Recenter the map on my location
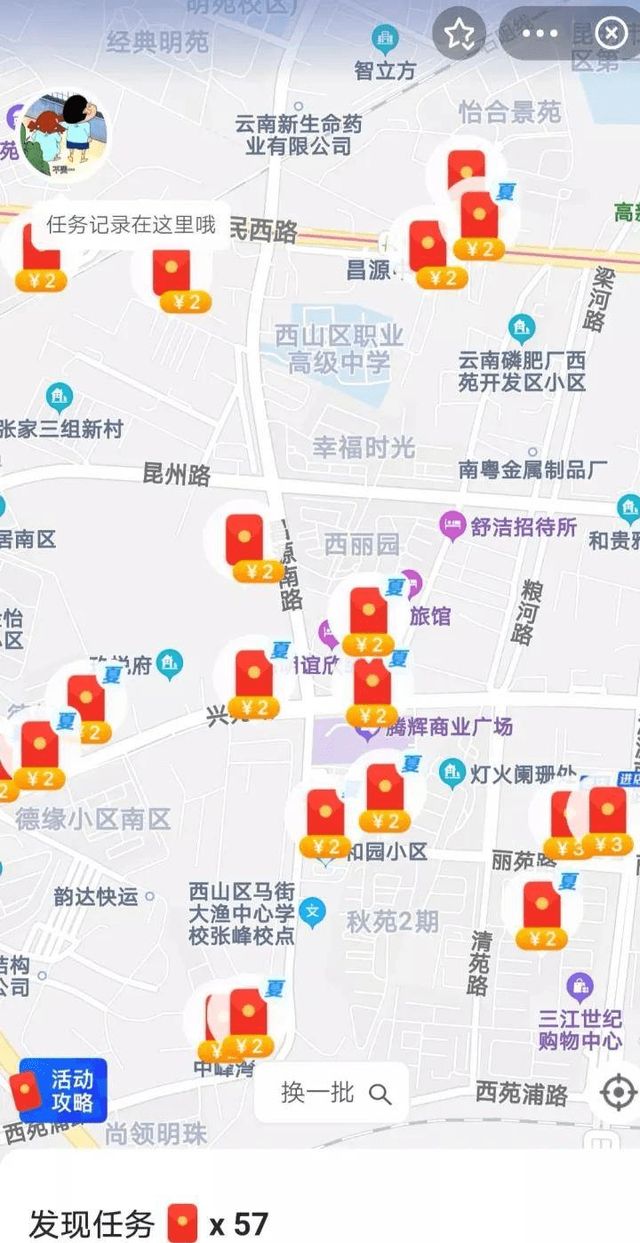The image size is (640, 1243). click(618, 1091)
